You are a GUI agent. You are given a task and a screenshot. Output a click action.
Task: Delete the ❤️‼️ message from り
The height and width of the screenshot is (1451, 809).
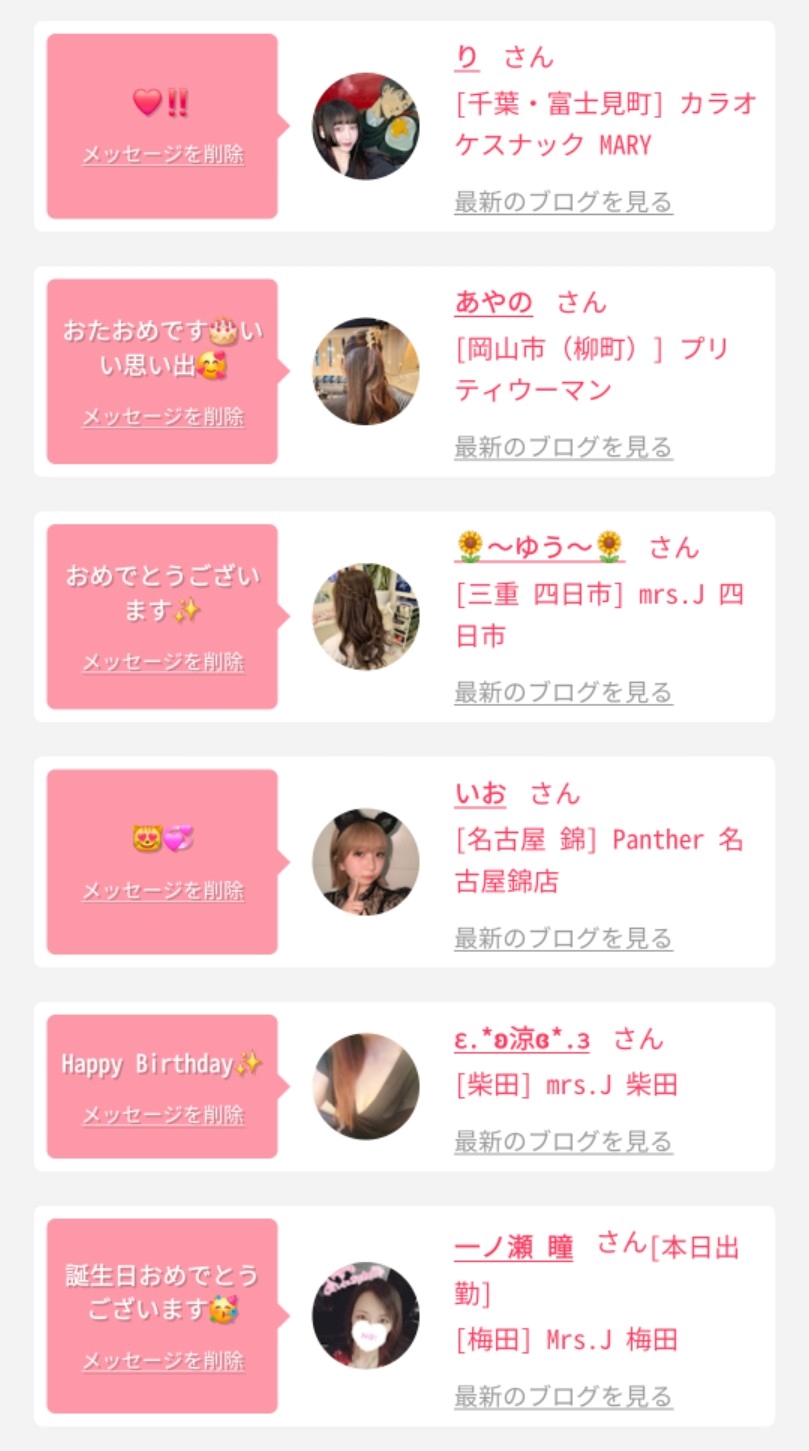163,155
